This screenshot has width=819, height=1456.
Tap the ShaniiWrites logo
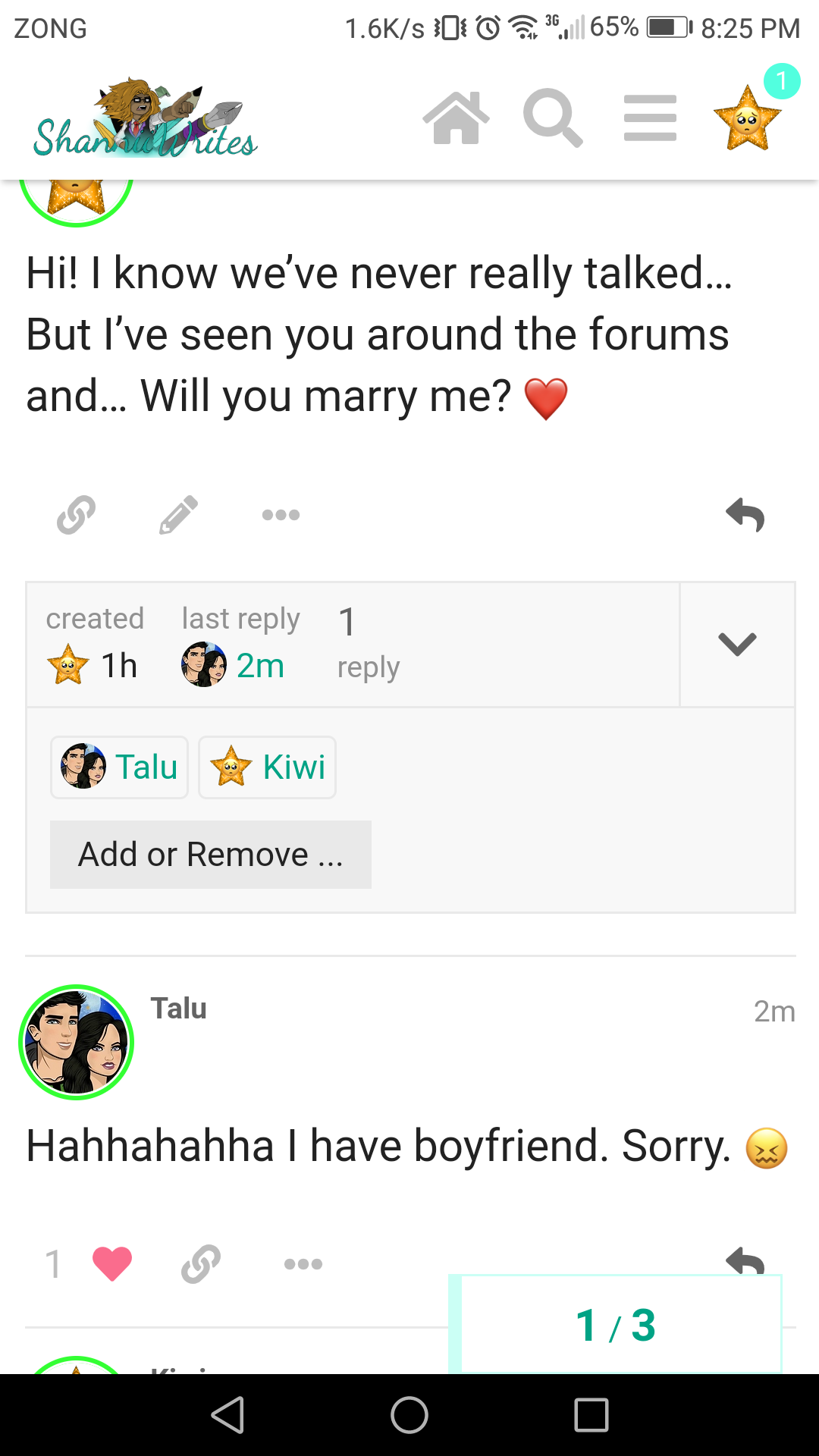pyautogui.click(x=146, y=118)
